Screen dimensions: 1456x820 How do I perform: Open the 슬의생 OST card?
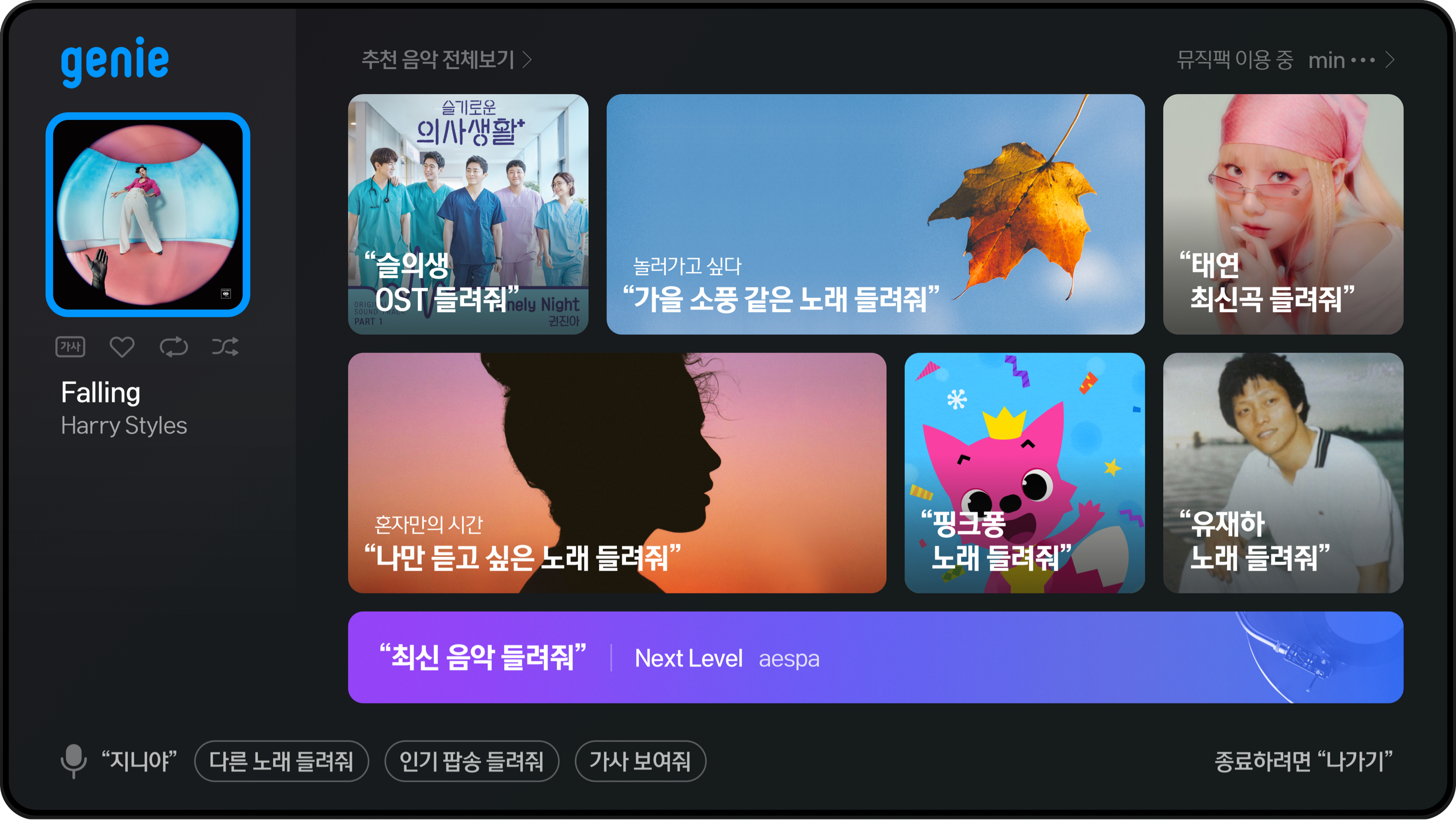468,214
